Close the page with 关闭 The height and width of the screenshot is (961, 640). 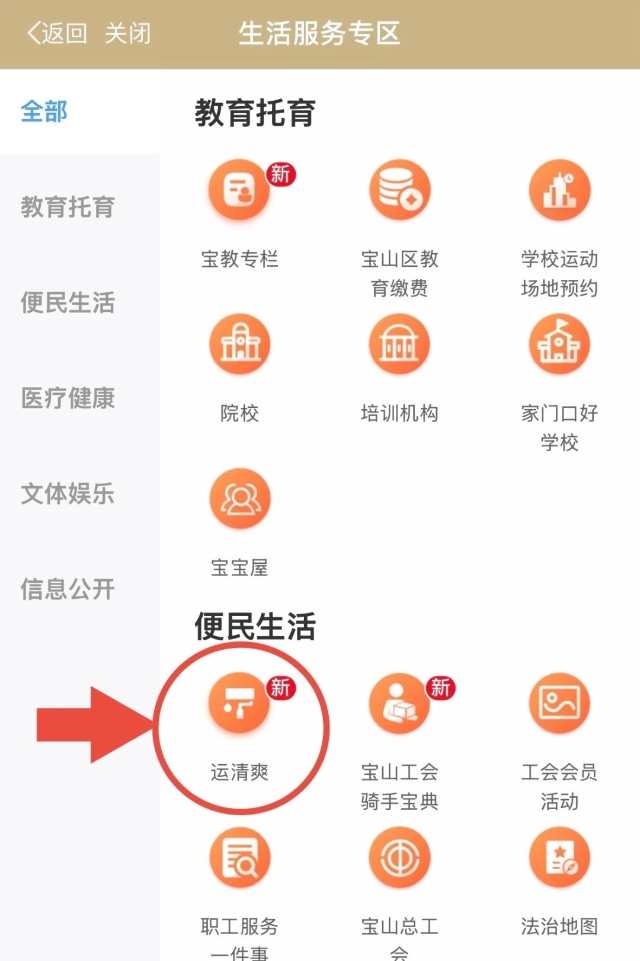pyautogui.click(x=128, y=33)
